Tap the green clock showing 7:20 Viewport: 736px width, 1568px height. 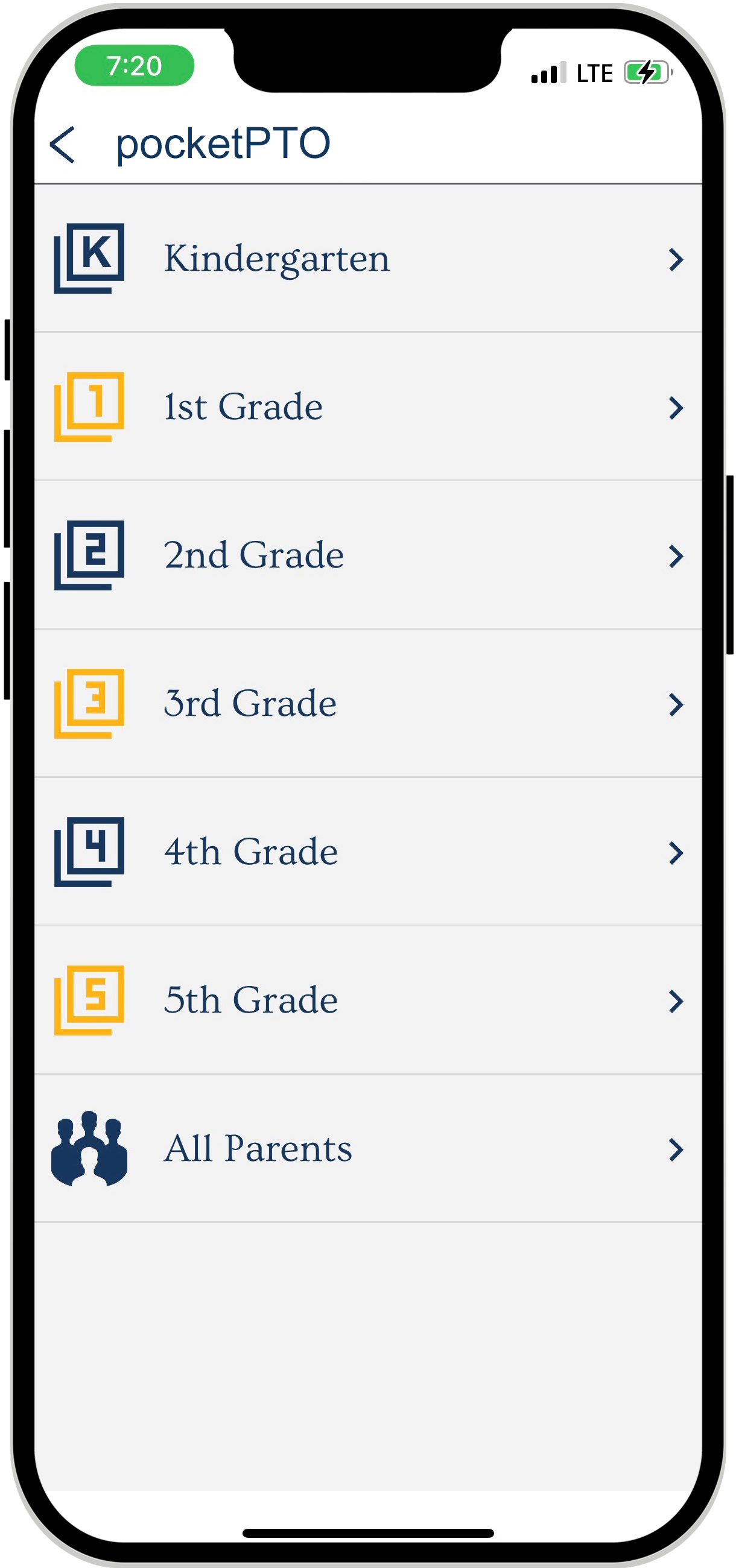[x=135, y=66]
